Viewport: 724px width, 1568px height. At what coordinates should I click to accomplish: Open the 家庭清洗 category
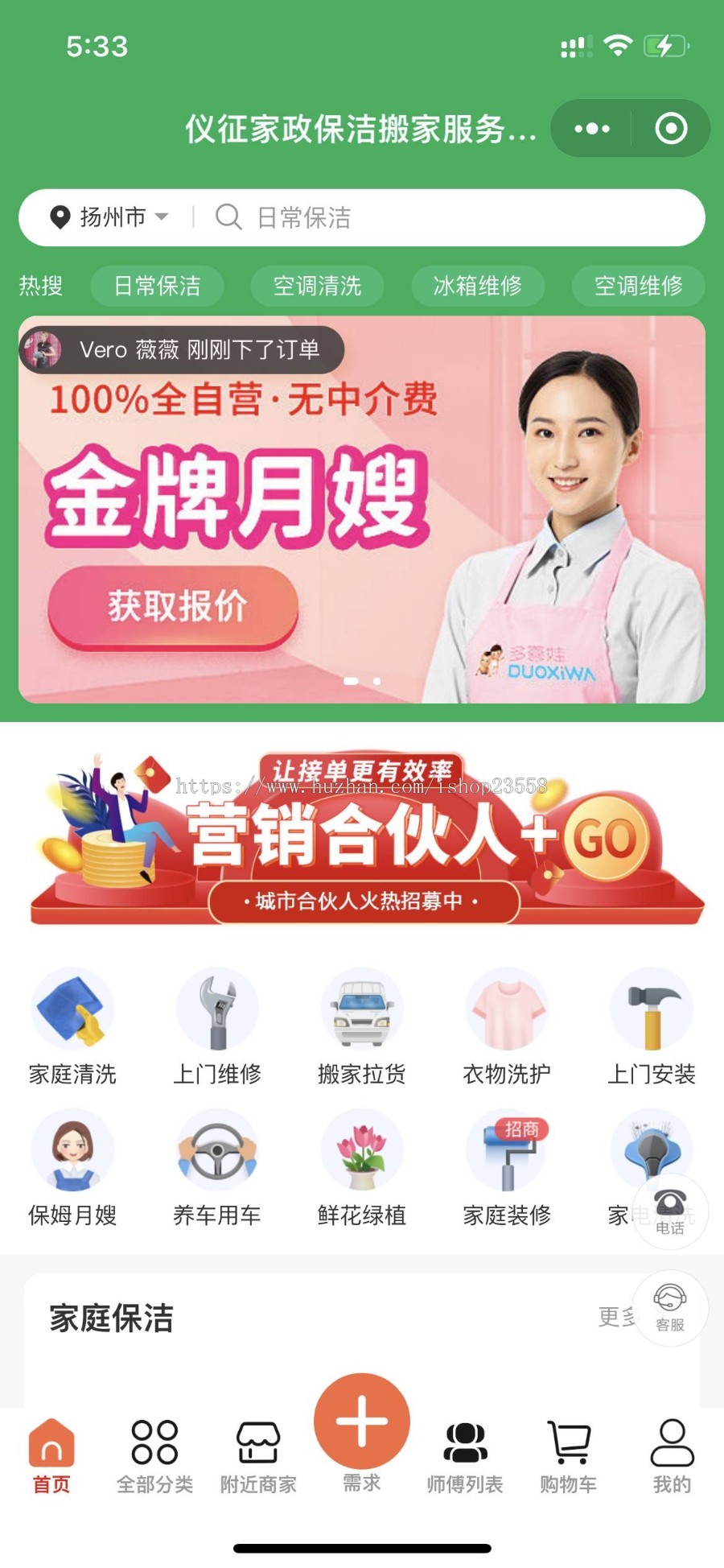[x=72, y=1027]
